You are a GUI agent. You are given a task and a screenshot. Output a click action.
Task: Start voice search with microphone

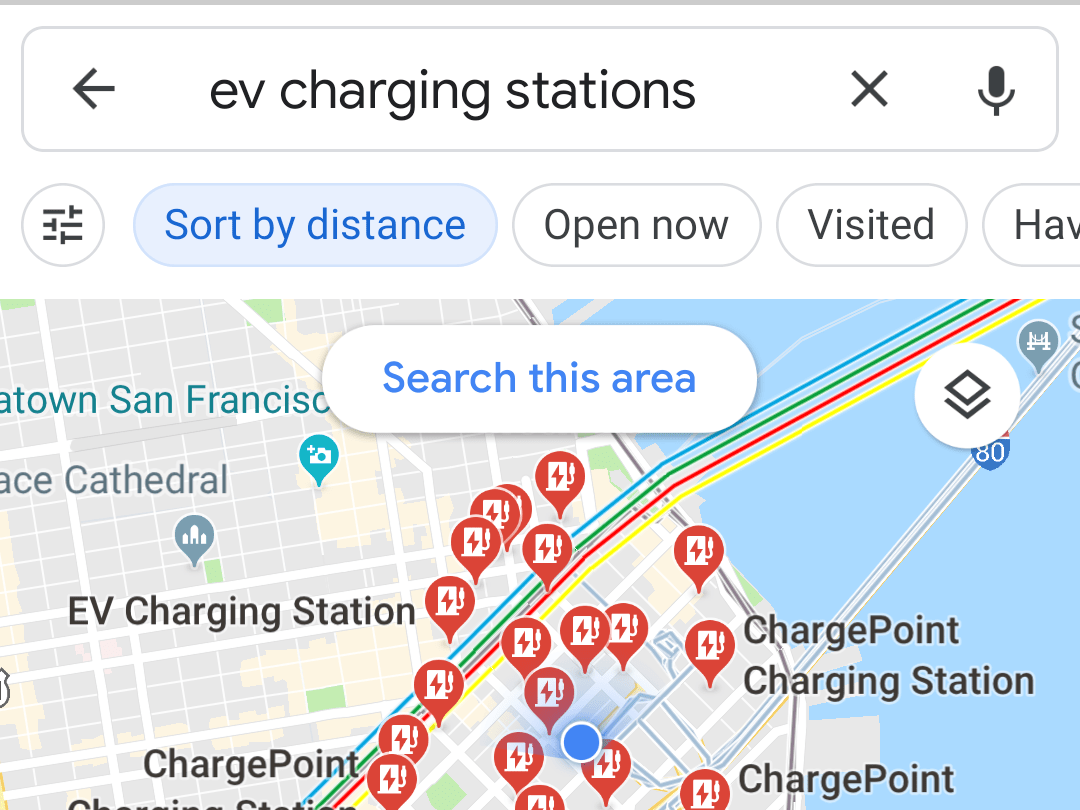pos(995,90)
